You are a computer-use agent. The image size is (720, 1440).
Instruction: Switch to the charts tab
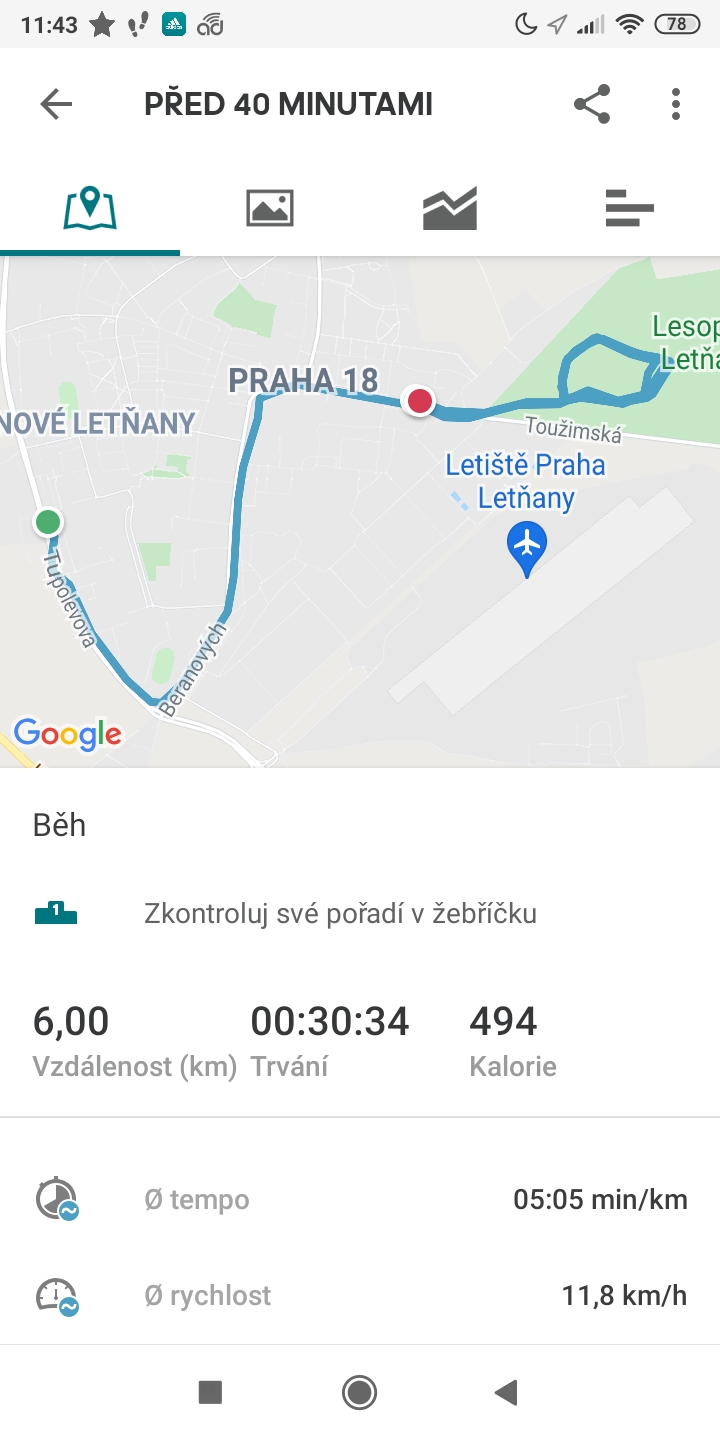coord(450,208)
